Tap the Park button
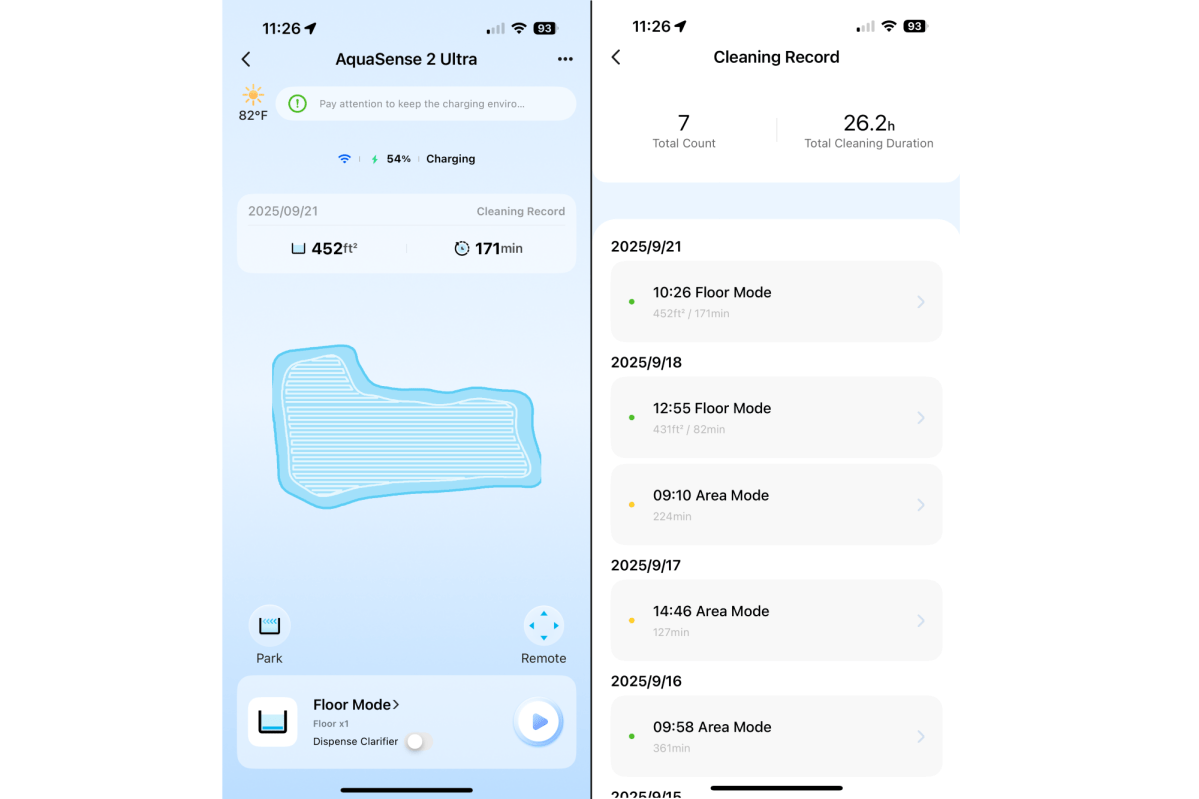The image size is (1199, 799). (x=269, y=627)
